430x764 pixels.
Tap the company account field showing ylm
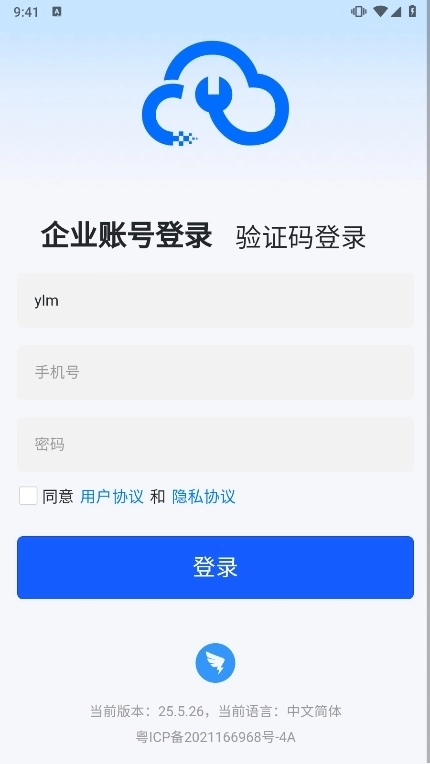[x=215, y=301]
